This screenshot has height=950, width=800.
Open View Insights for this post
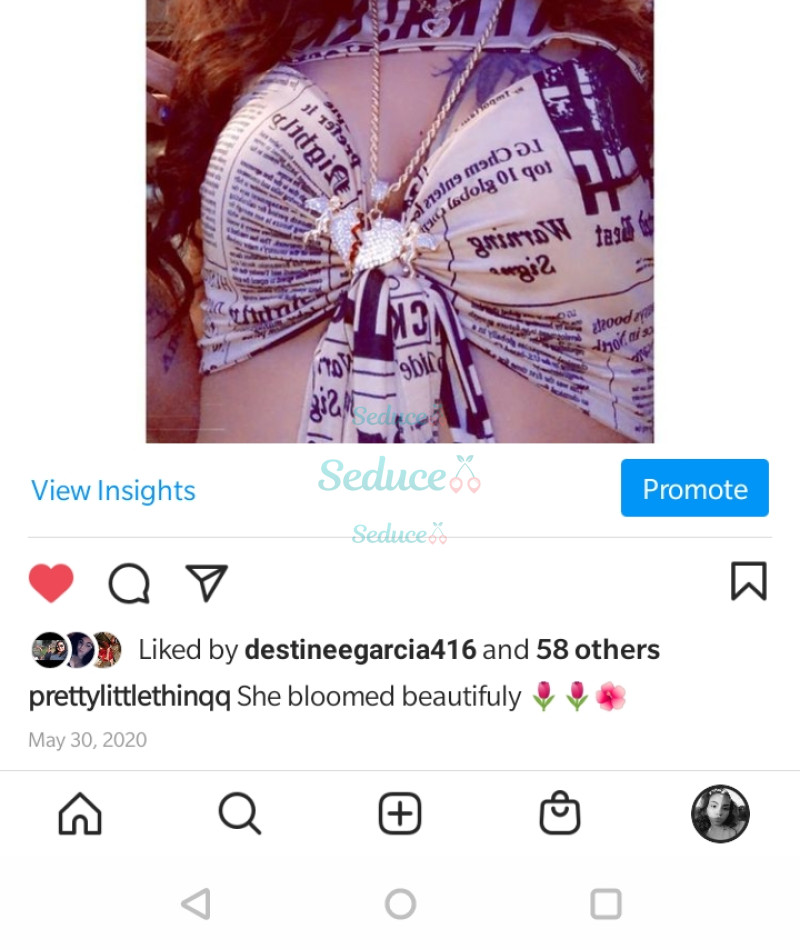(x=113, y=491)
